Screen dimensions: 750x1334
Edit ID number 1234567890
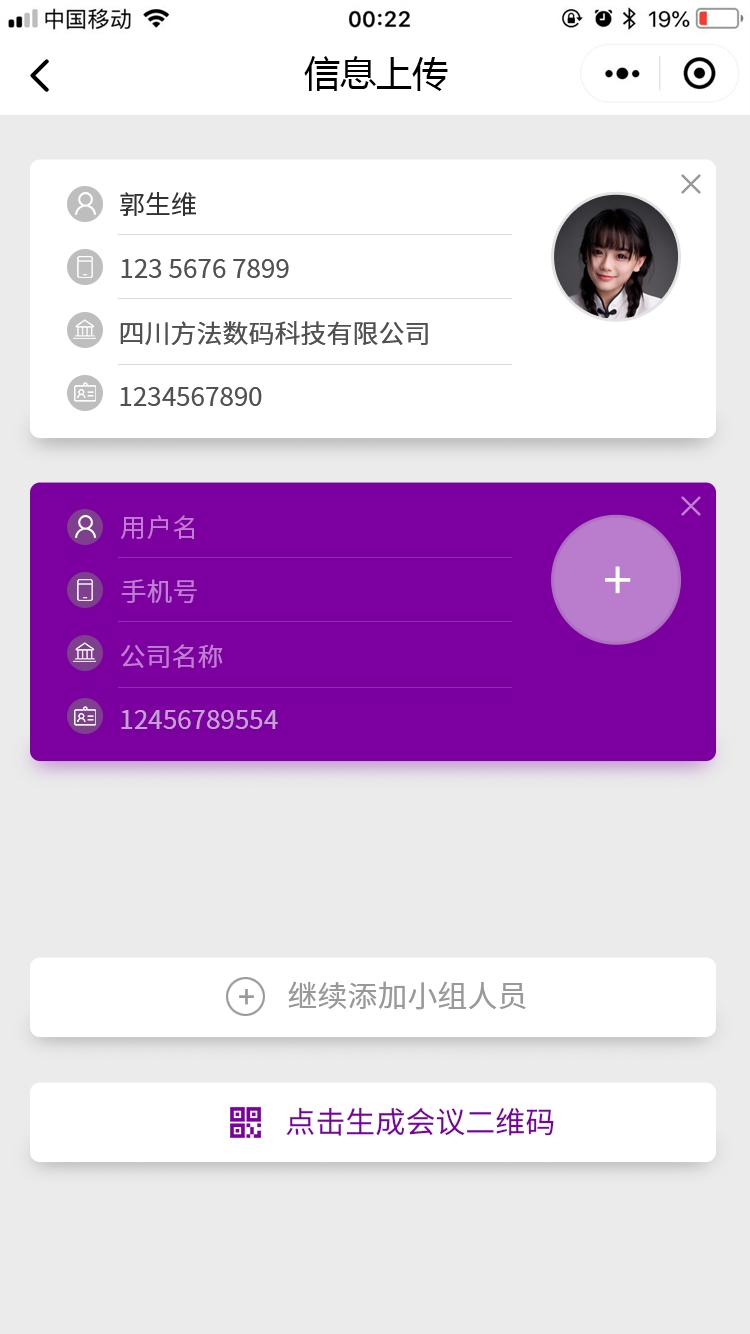point(314,397)
